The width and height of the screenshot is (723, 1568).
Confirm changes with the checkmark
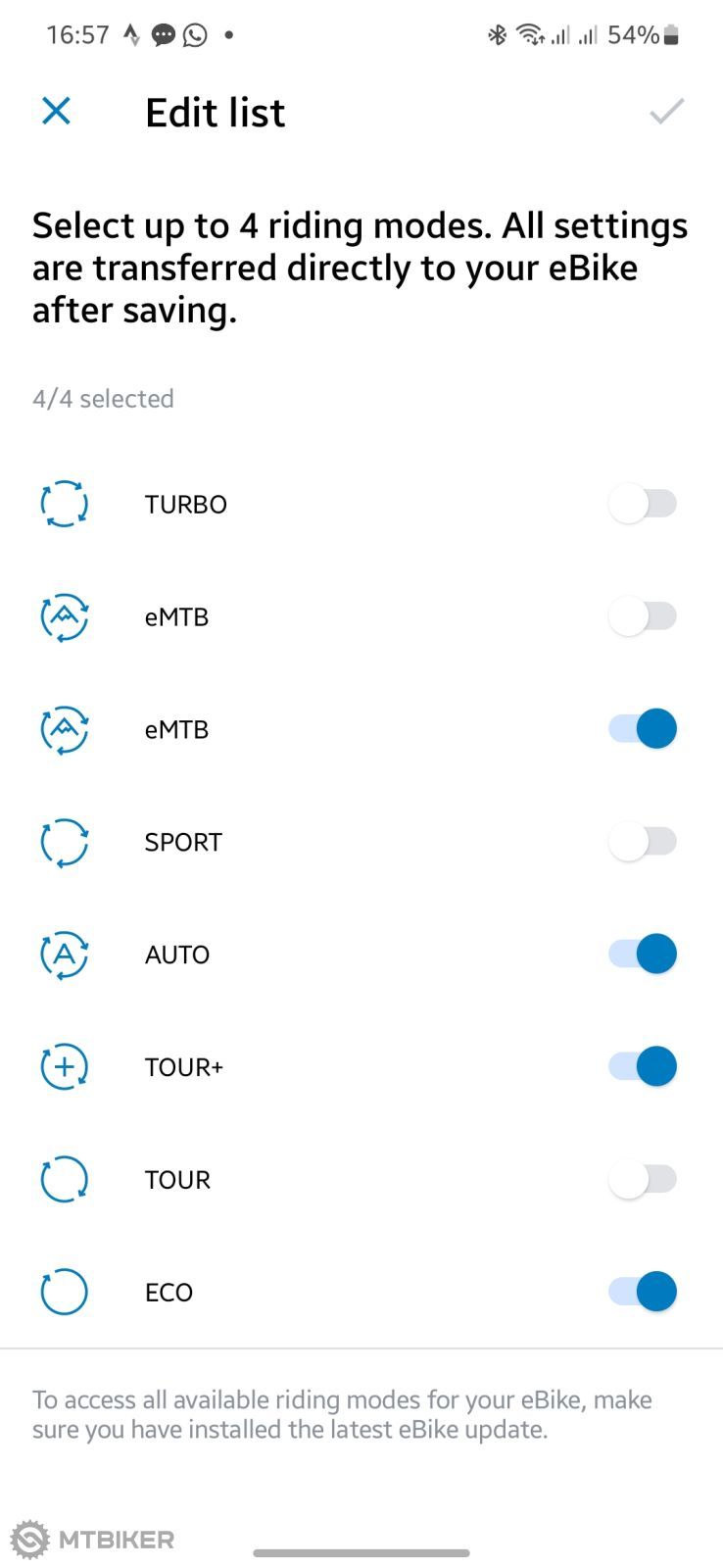(x=667, y=112)
